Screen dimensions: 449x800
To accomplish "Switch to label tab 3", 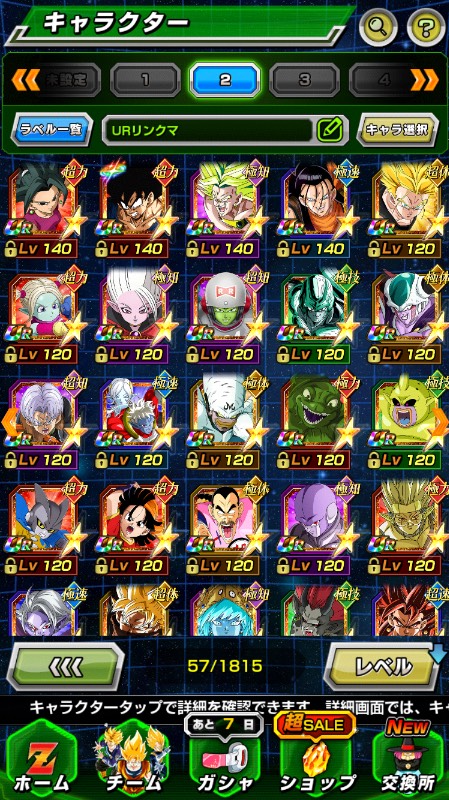I will coord(305,80).
